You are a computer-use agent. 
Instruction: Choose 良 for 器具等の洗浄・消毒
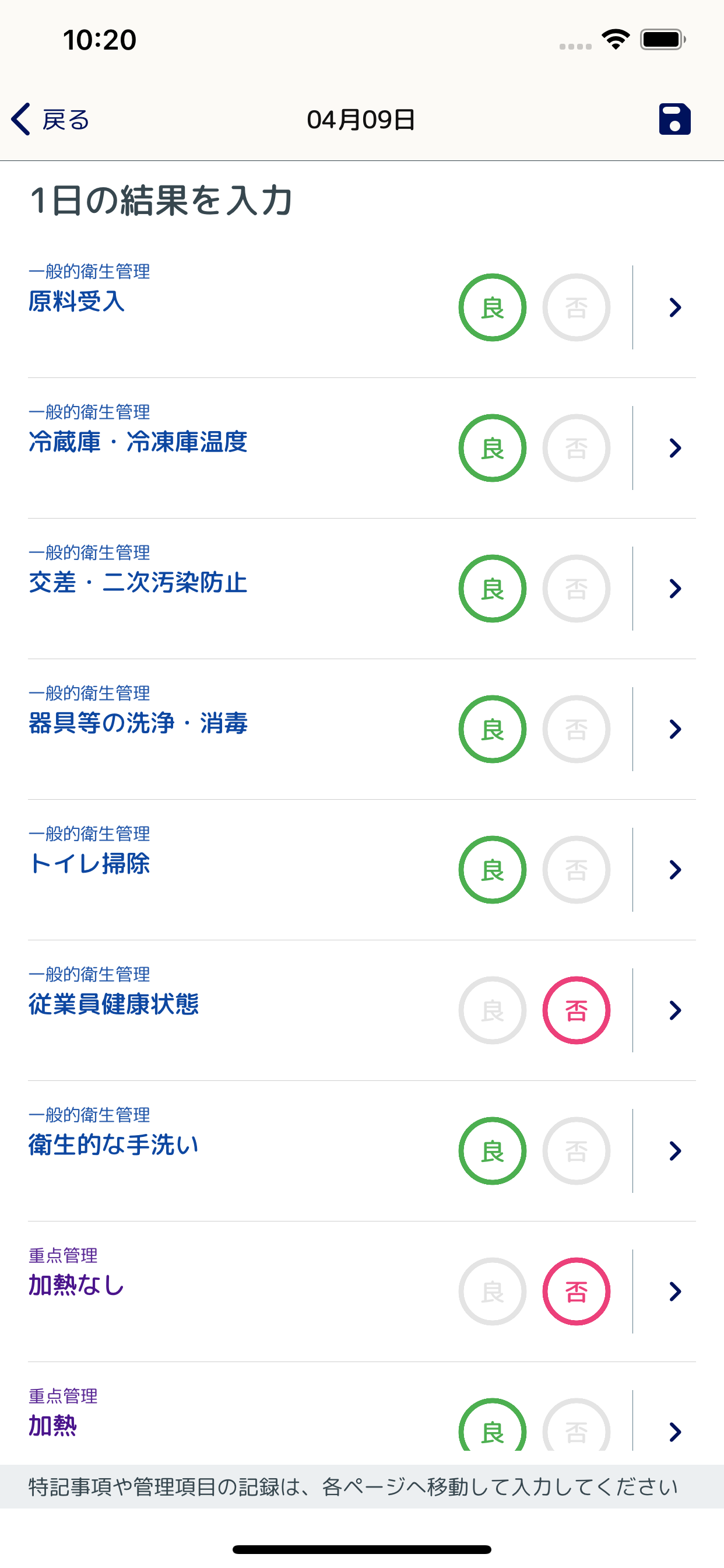(492, 729)
